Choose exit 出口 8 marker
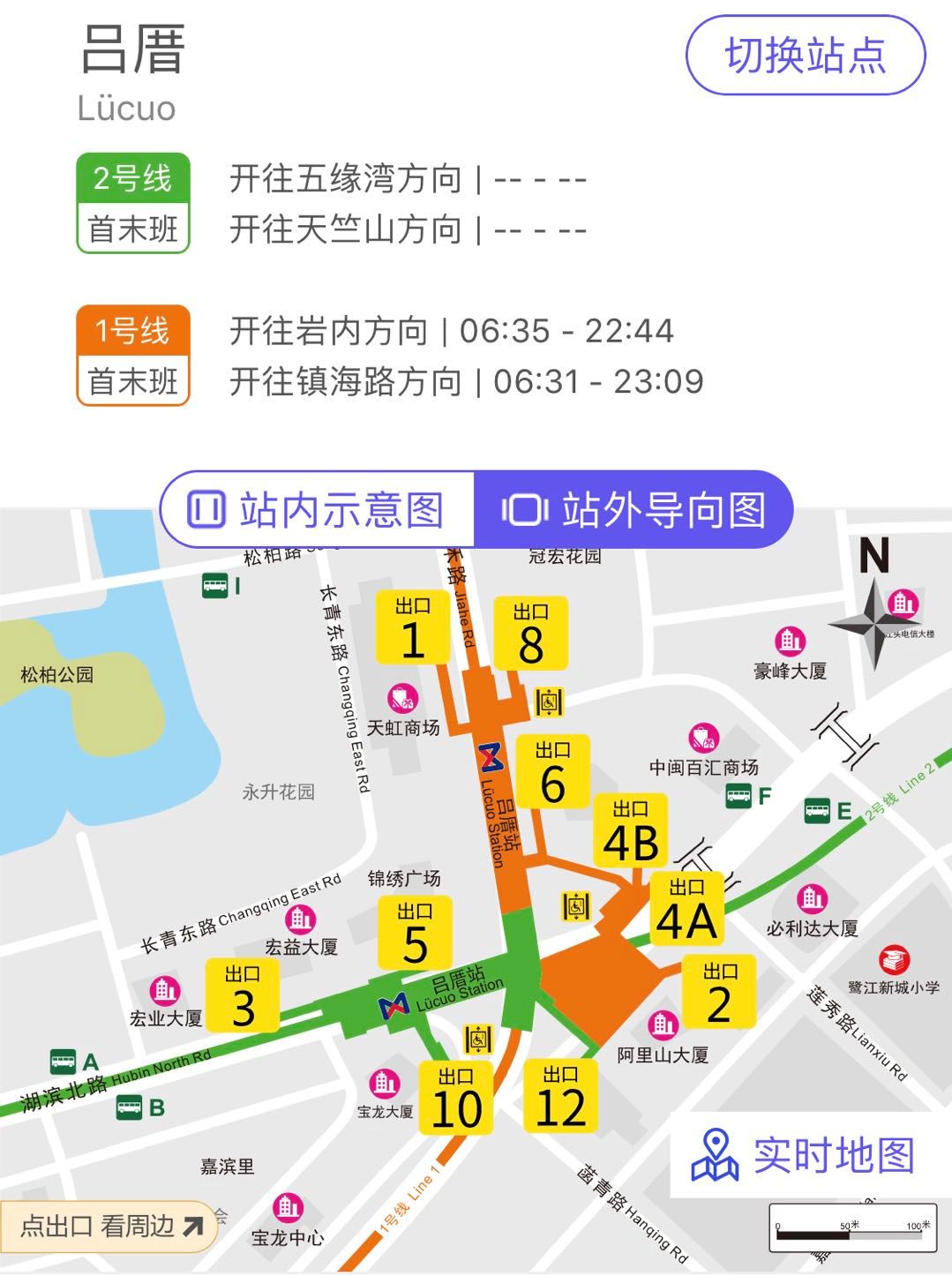The height and width of the screenshot is (1276, 952). tap(530, 634)
